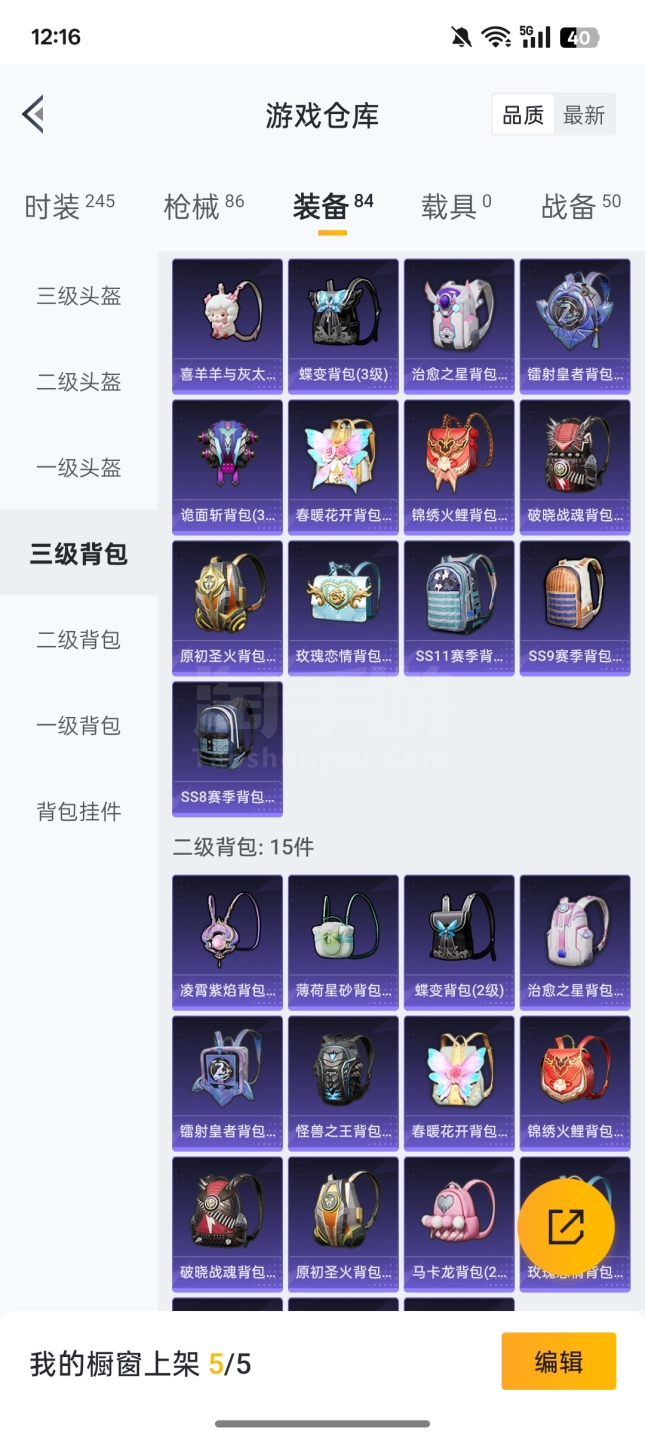
Task: Select 一级背包 in the side menu
Action: [x=79, y=726]
